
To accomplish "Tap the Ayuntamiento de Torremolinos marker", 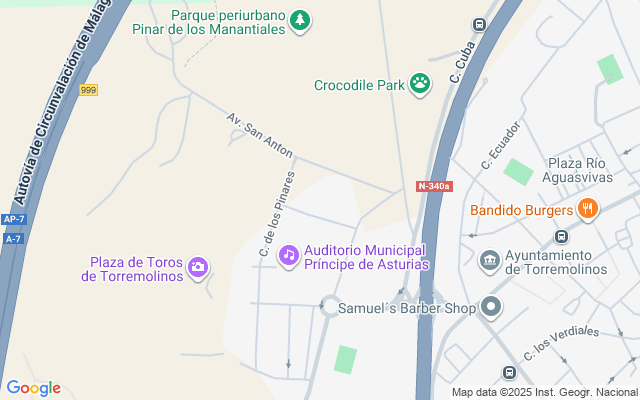I will (490, 260).
